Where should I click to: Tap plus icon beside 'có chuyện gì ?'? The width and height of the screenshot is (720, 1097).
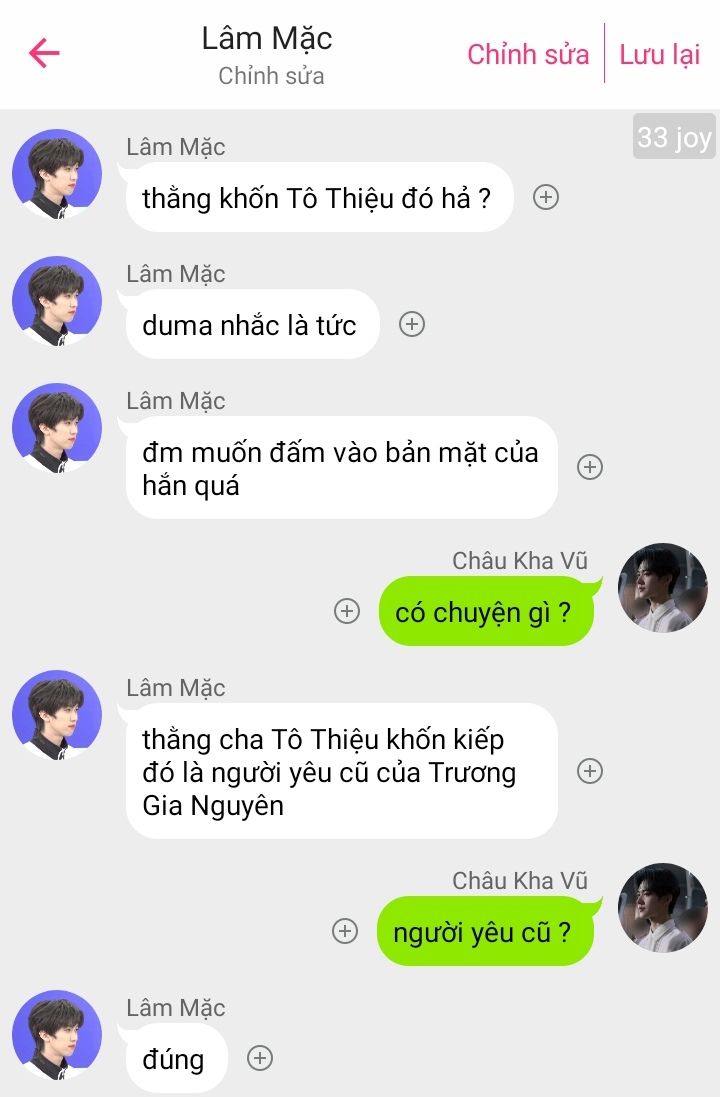pos(346,611)
